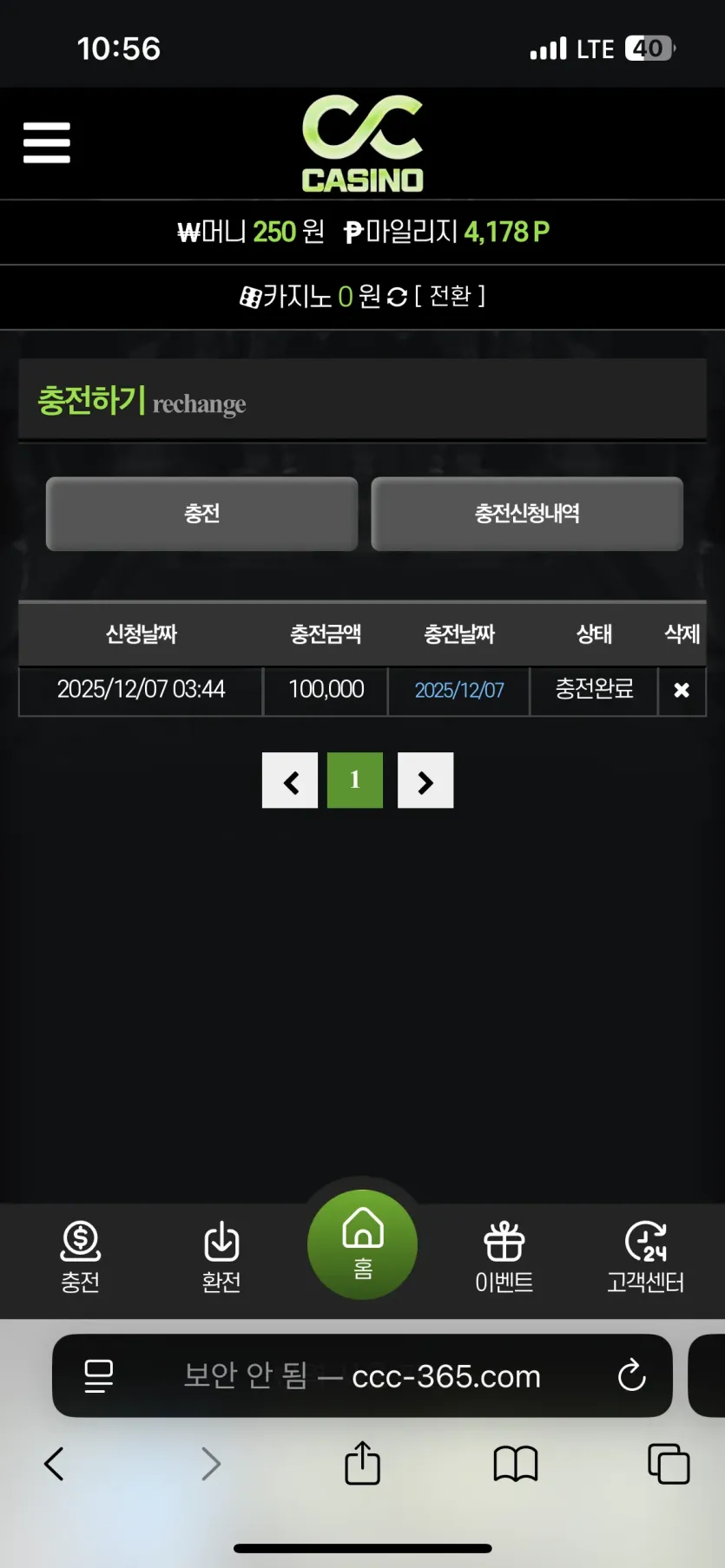Delete the 2025/12/07 03:44 charge record
Screen dimensions: 725x1568
coord(682,691)
